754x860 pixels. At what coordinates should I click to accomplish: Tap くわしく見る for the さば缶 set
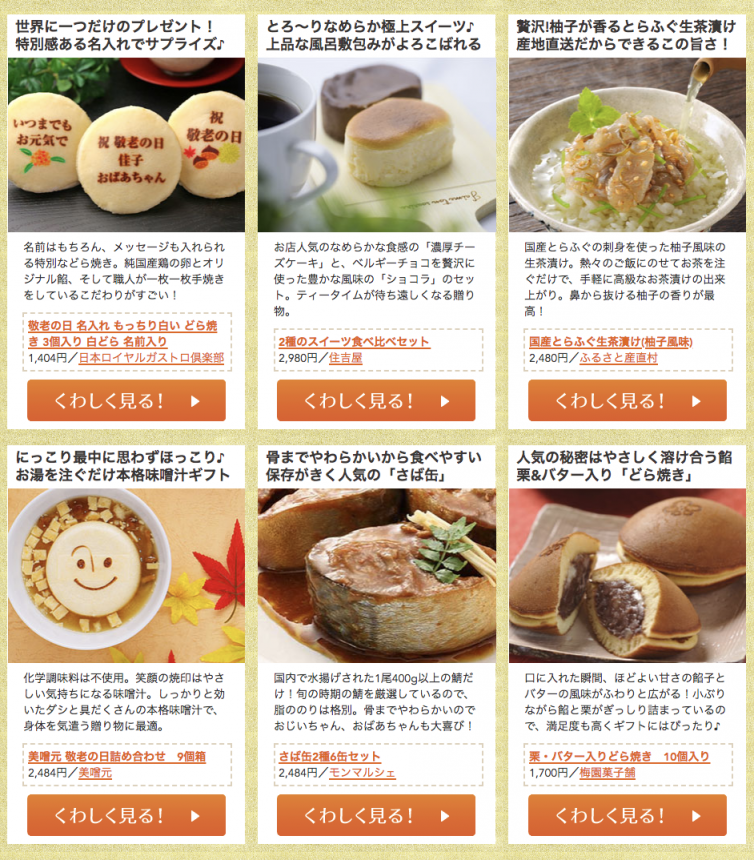[x=376, y=815]
